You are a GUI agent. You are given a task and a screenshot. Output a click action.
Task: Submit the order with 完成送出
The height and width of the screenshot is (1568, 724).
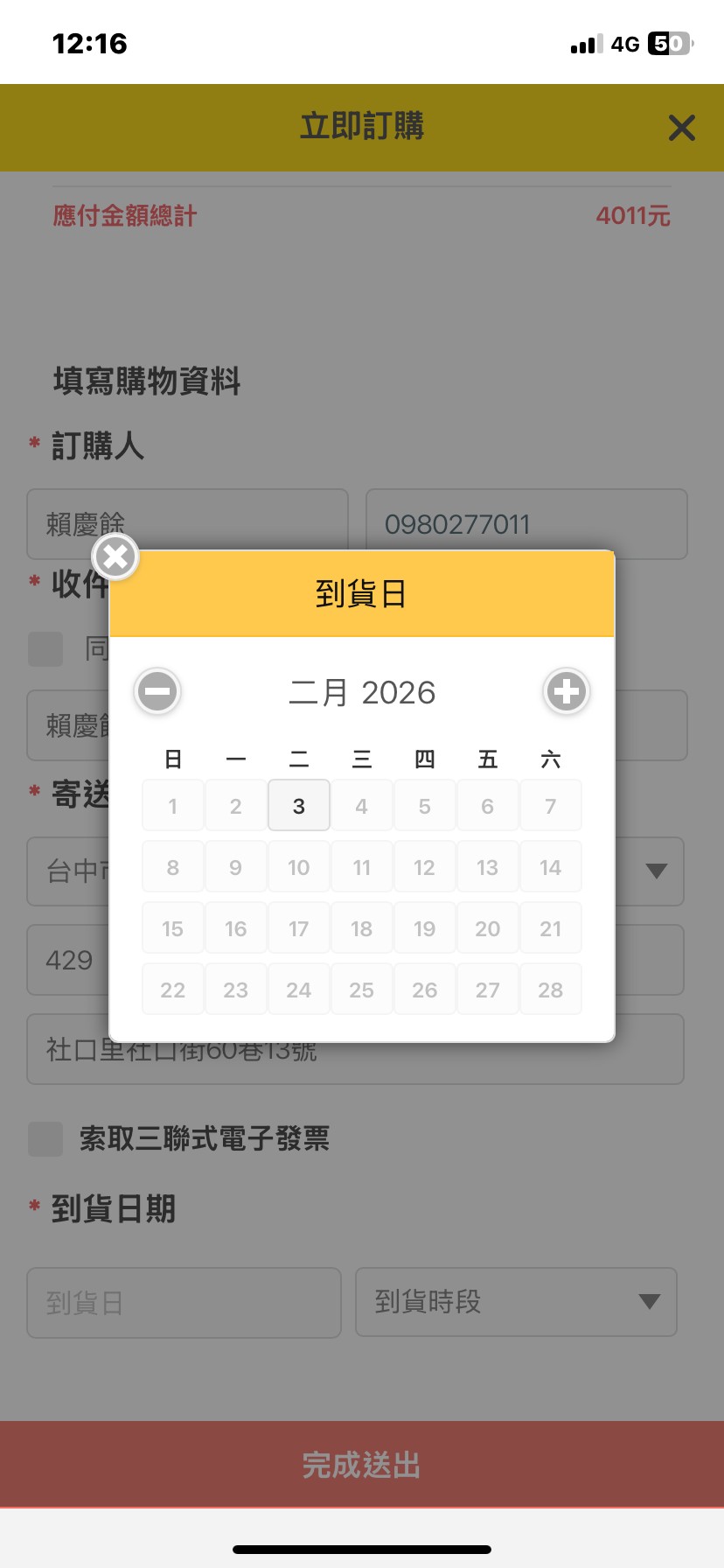[x=362, y=1465]
